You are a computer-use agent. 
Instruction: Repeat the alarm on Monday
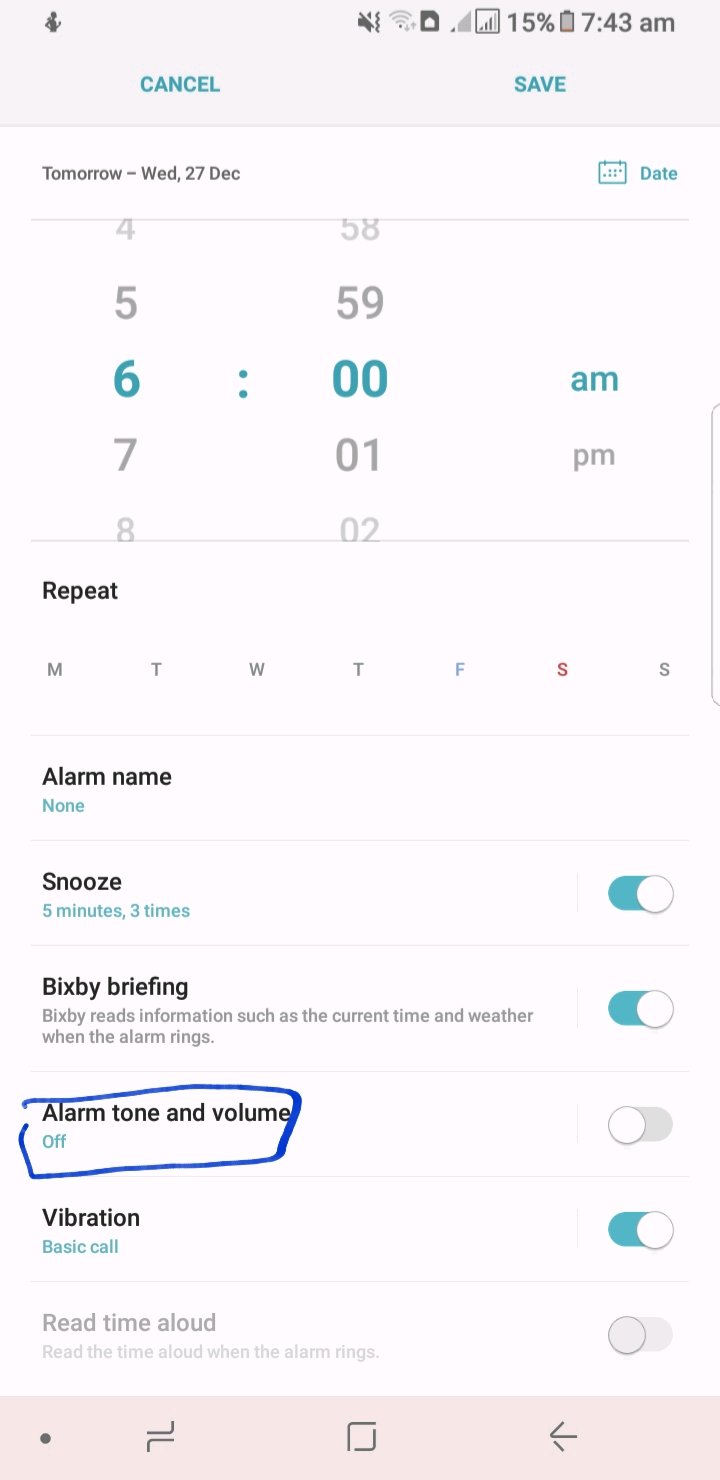[x=55, y=670]
